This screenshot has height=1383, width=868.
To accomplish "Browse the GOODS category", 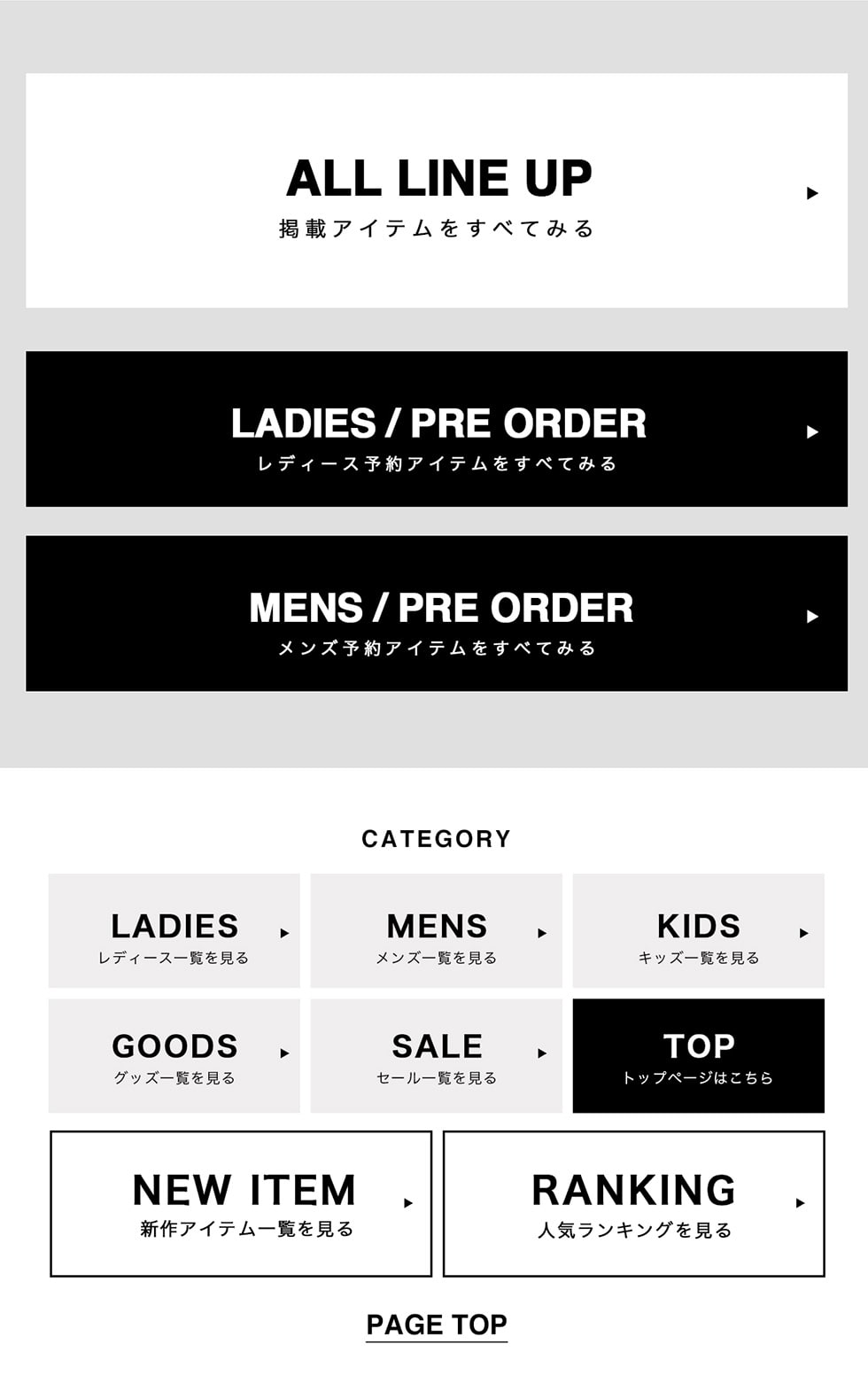I will (174, 1056).
